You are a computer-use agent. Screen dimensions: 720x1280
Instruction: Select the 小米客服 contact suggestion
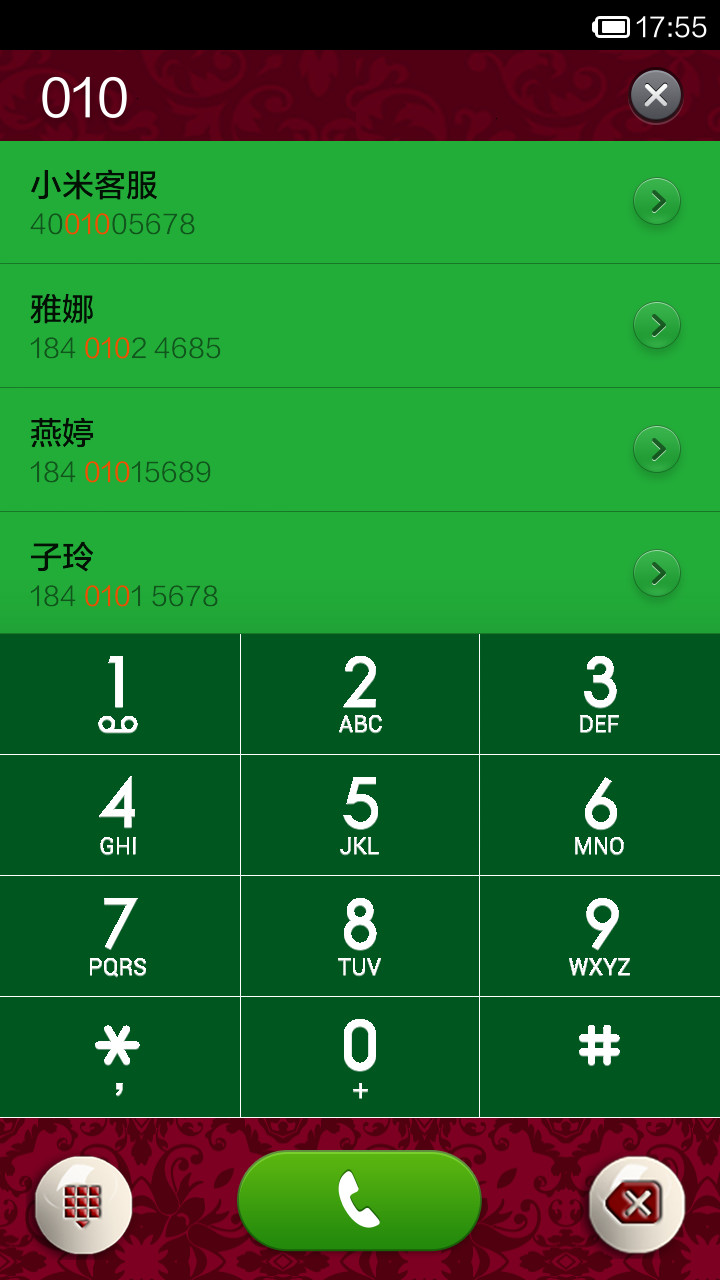coord(360,202)
